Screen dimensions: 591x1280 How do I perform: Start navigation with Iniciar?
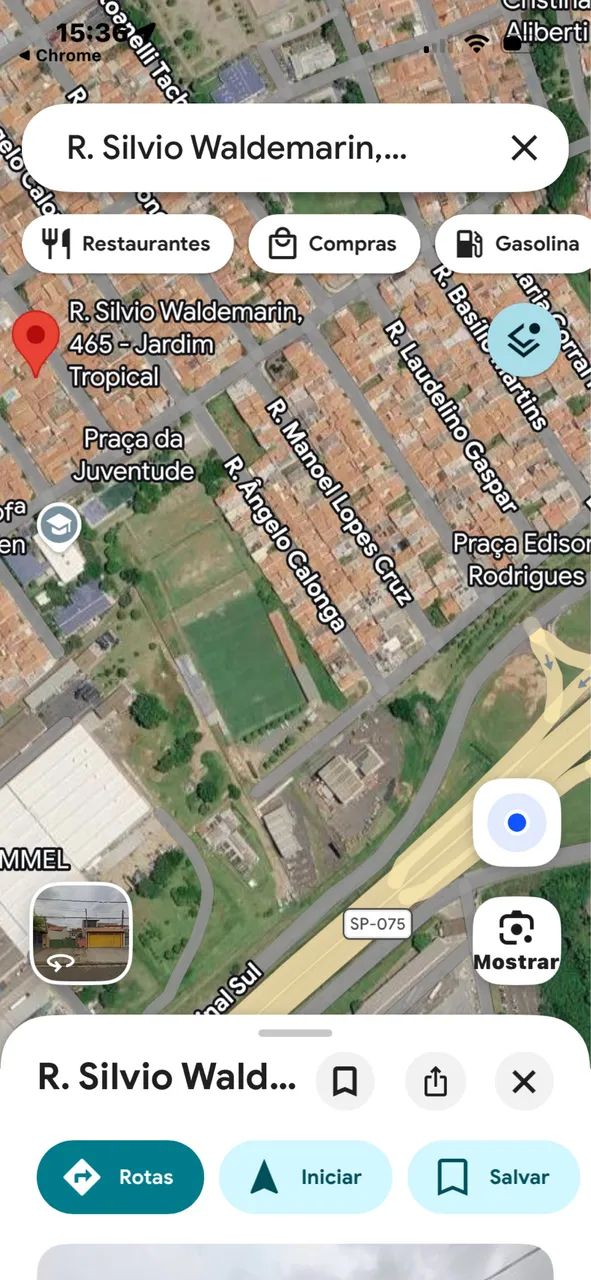pyautogui.click(x=306, y=1177)
